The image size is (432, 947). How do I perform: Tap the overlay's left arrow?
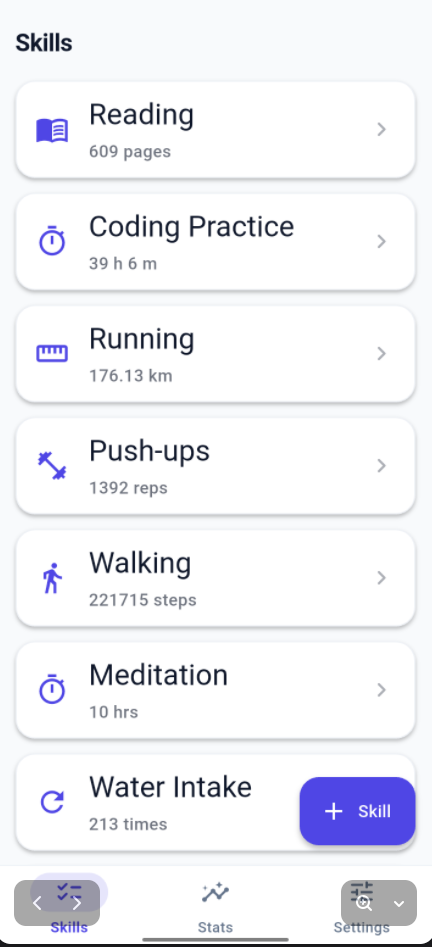point(37,904)
